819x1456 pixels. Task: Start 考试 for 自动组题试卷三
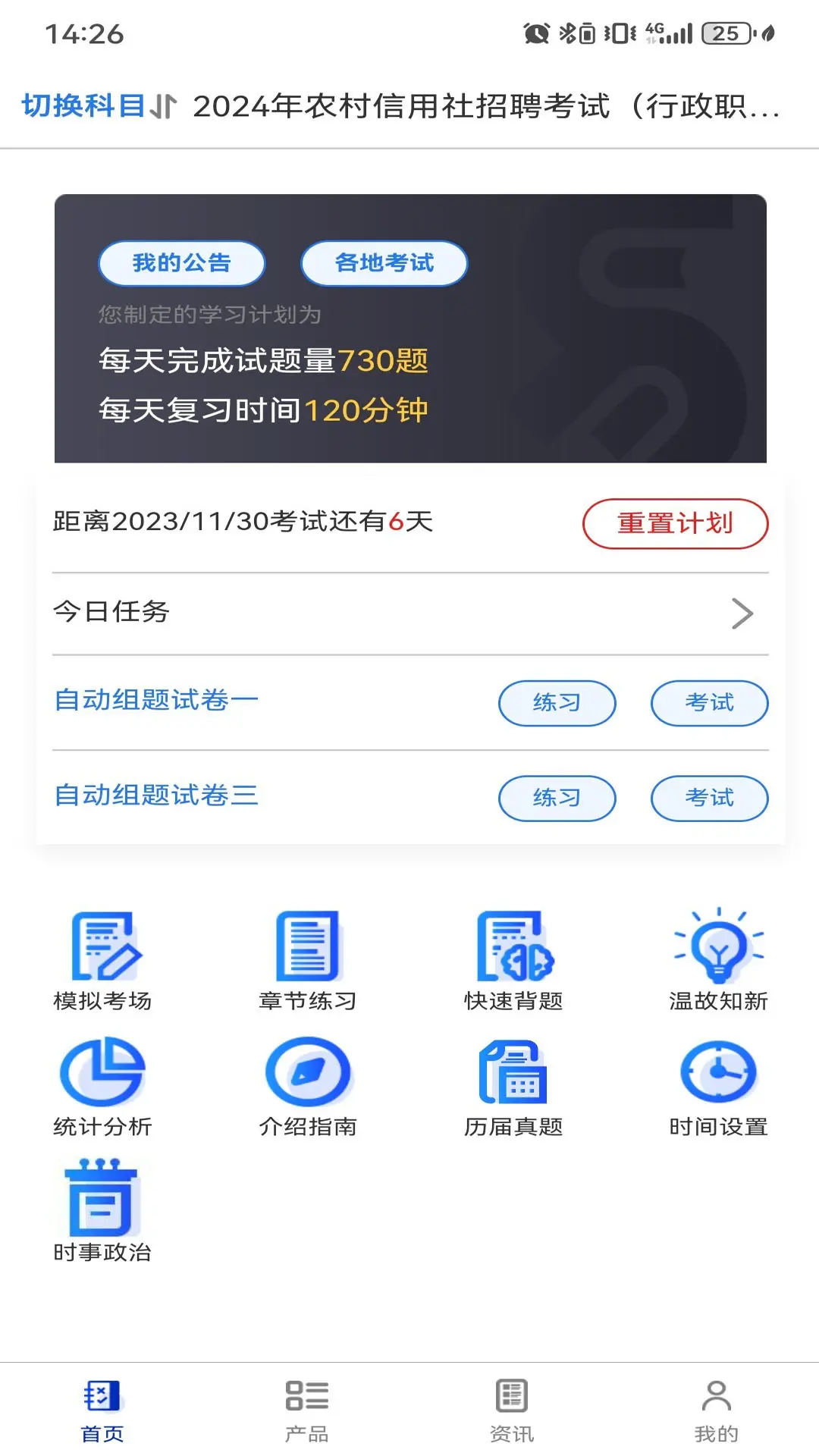(709, 798)
